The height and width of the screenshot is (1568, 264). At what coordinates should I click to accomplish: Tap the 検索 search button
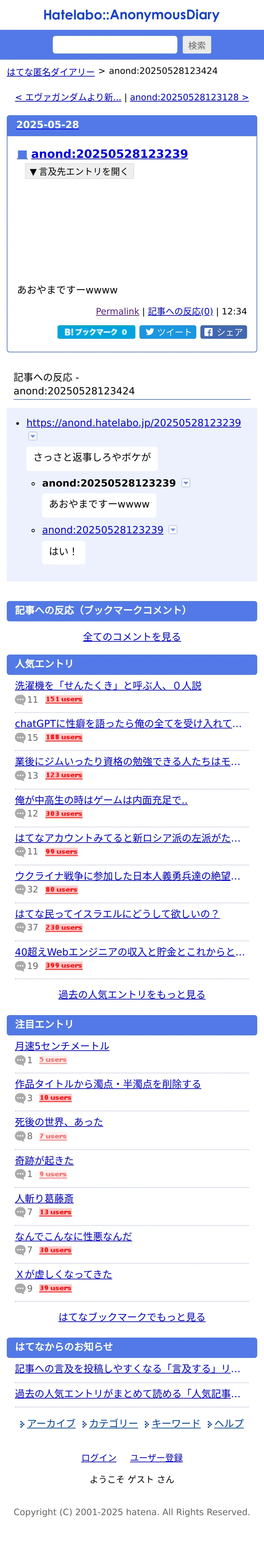click(197, 45)
